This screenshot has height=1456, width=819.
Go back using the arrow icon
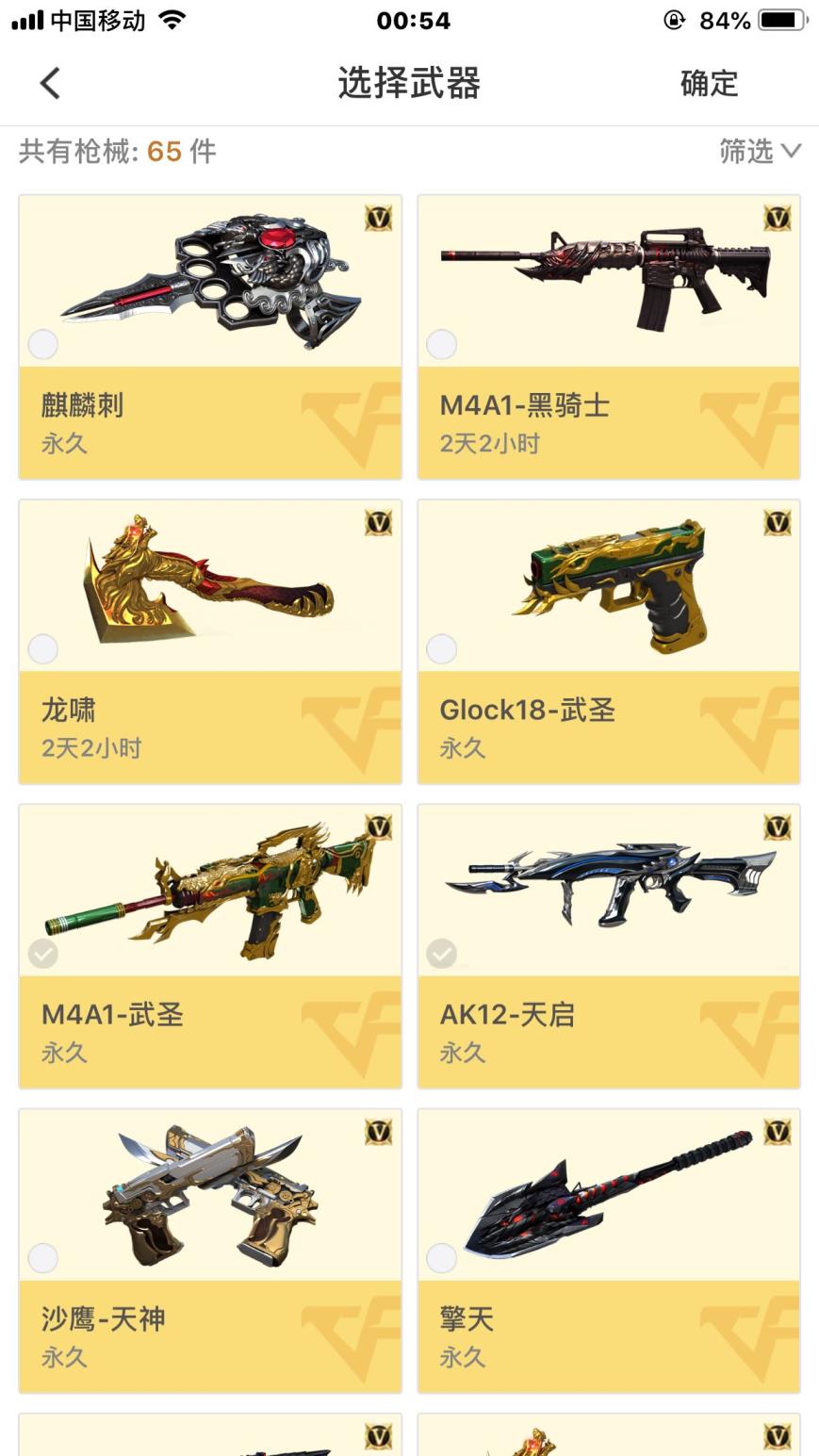click(50, 83)
